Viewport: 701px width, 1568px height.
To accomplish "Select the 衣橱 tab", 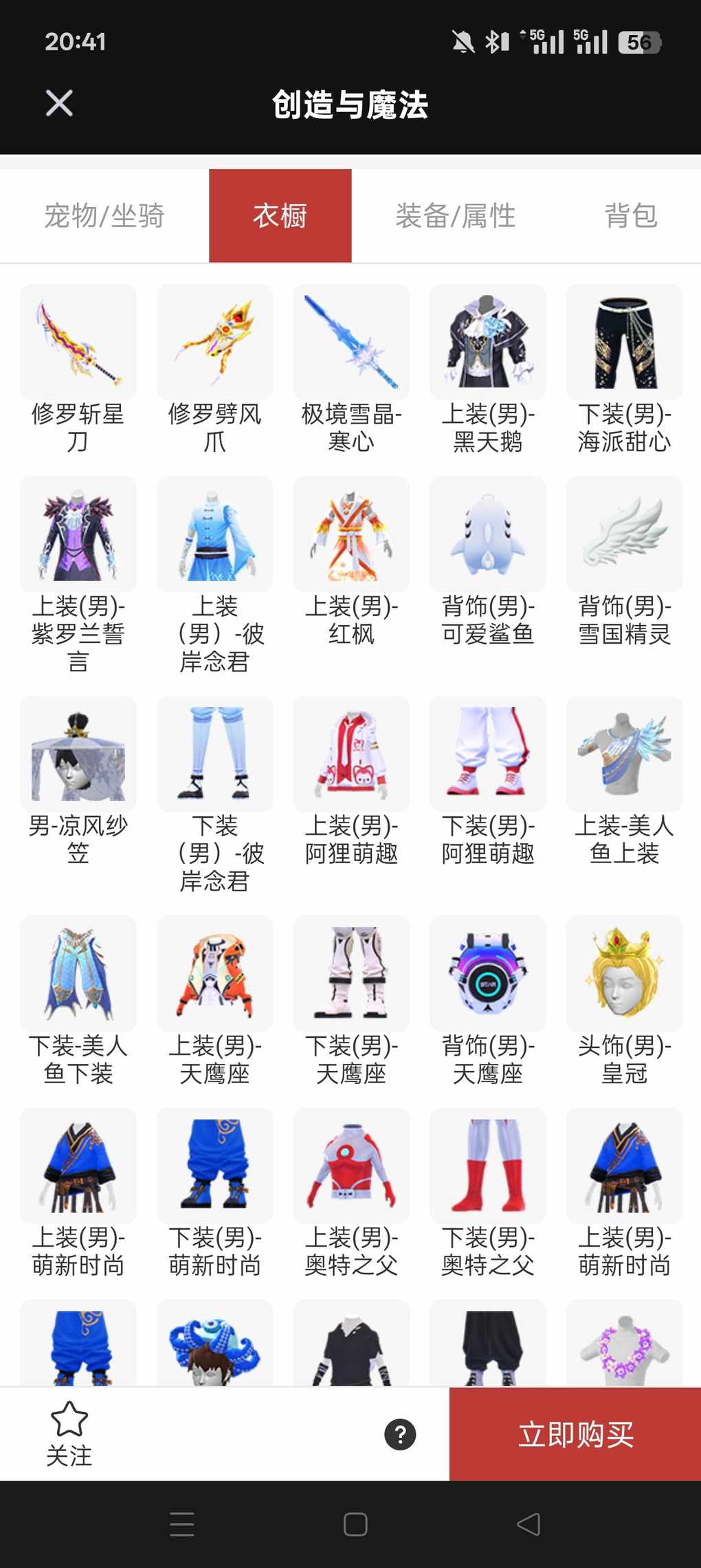I will pyautogui.click(x=280, y=216).
